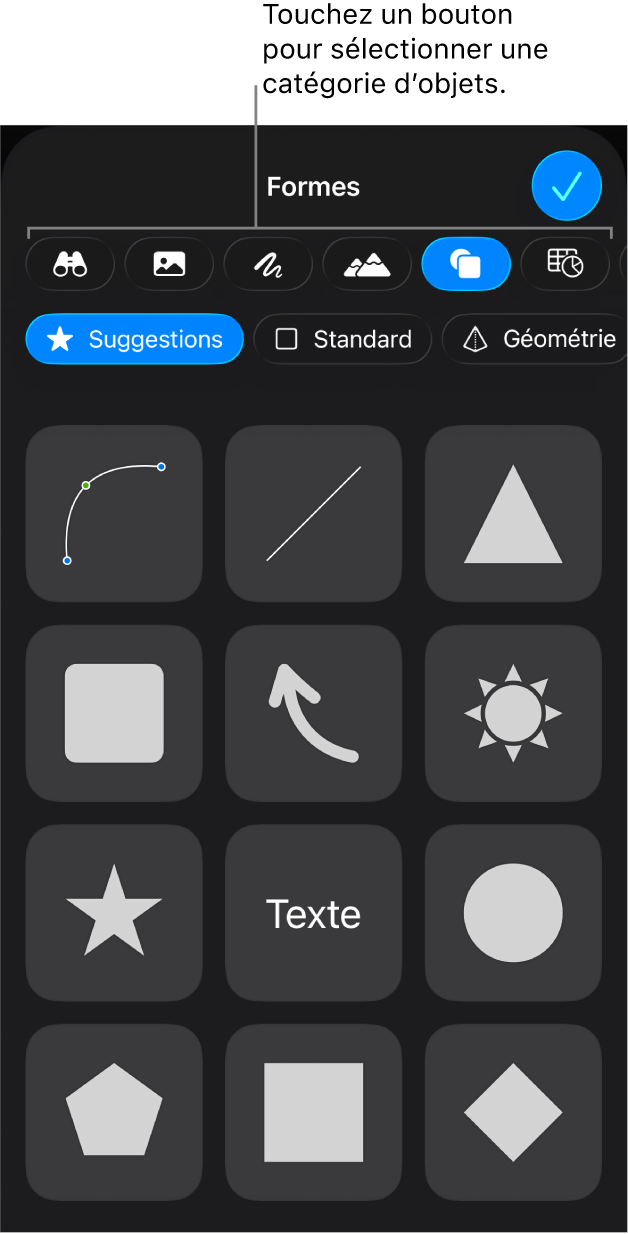The width and height of the screenshot is (628, 1234).
Task: Confirm with the blue checkmark button
Action: [567, 186]
